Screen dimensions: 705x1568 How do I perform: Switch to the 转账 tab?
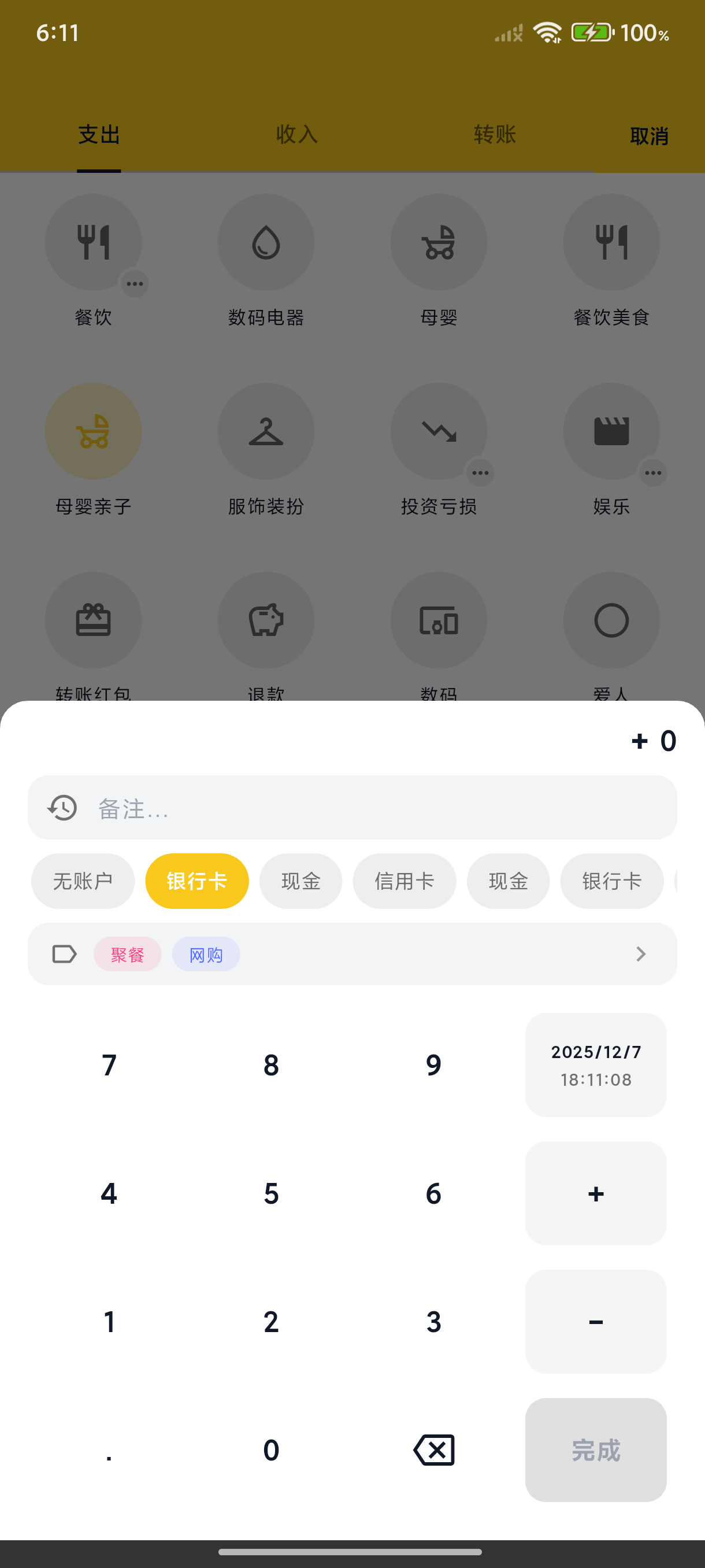pos(494,134)
